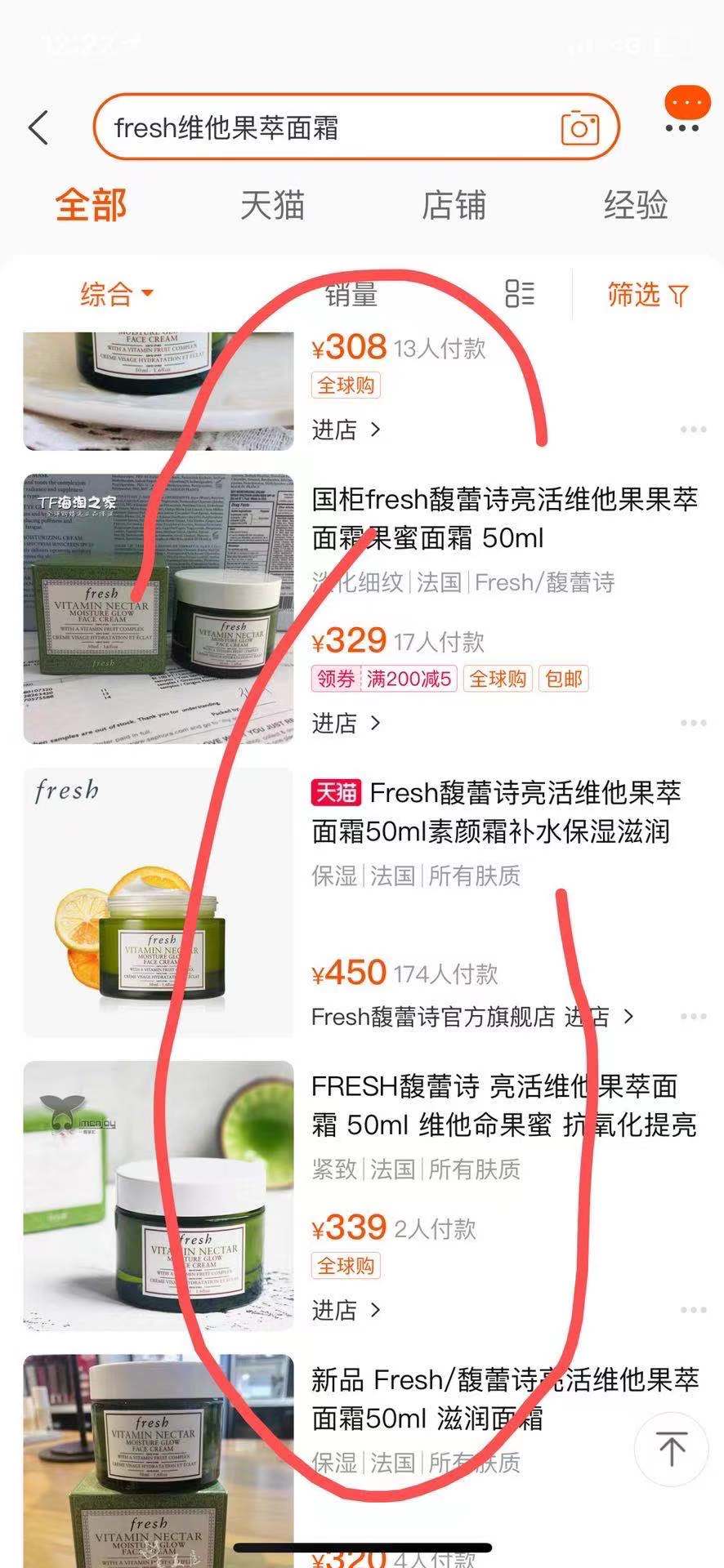Screen dimensions: 724x1568
Task: Toggle list/grid view layout
Action: pyautogui.click(x=520, y=293)
